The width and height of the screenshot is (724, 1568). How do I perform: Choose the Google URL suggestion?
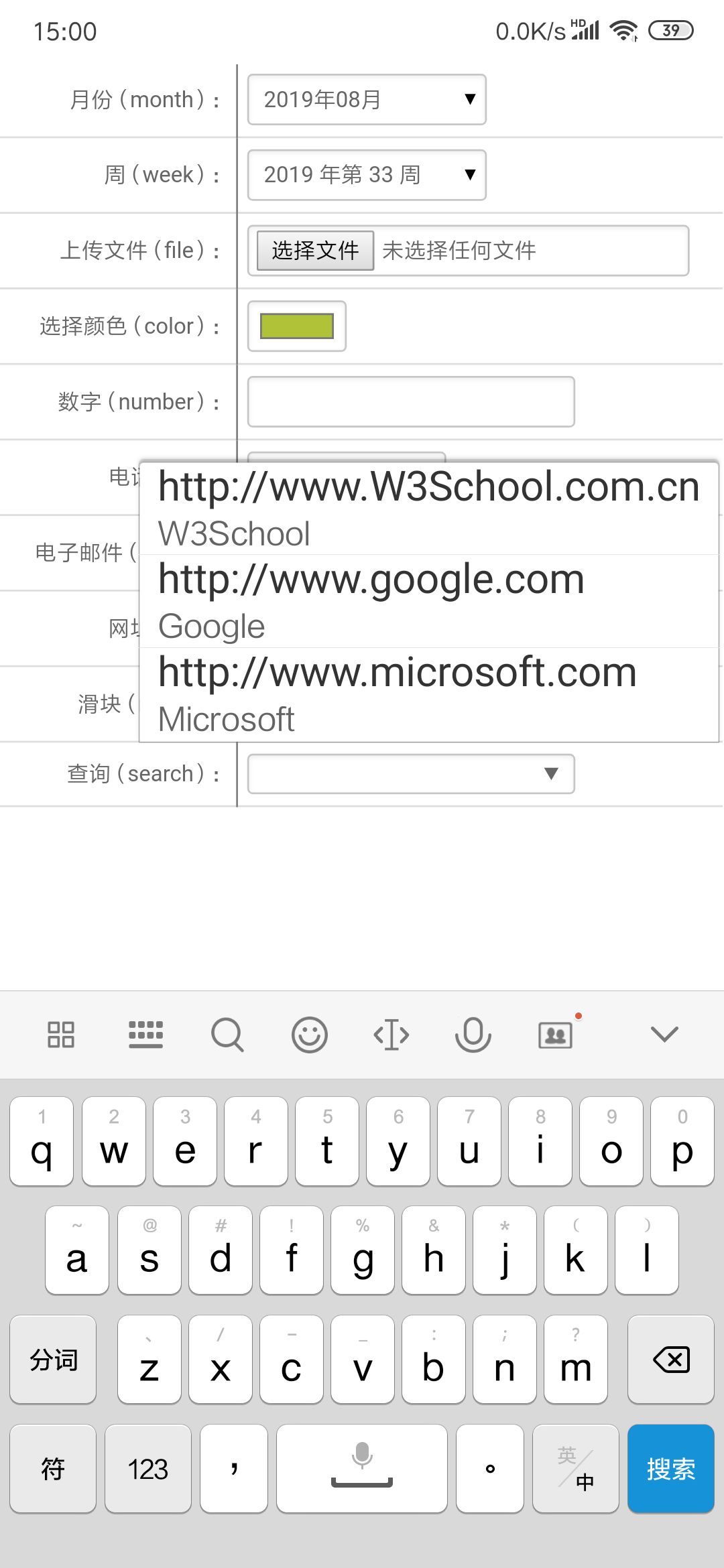click(x=429, y=601)
